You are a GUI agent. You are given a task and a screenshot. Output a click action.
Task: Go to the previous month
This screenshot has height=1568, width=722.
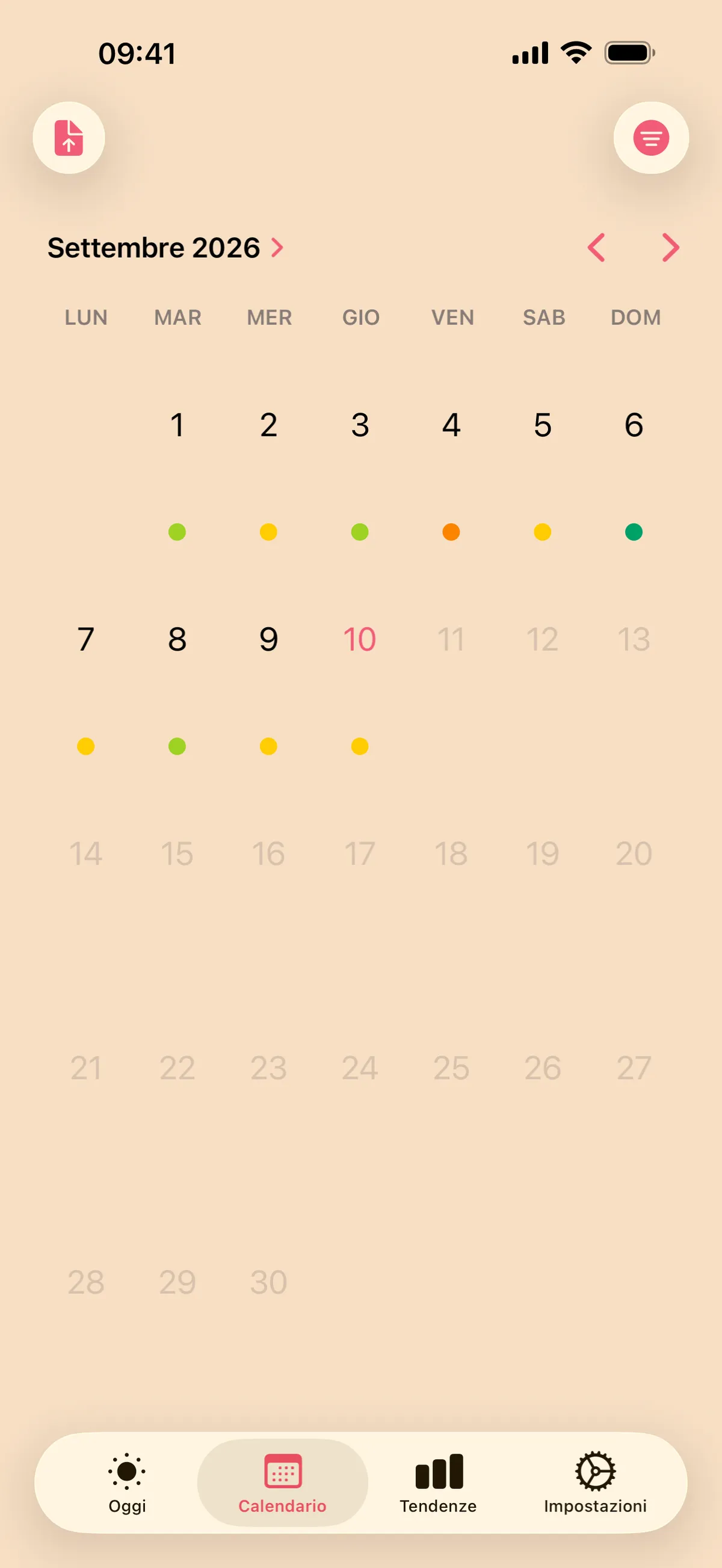coord(596,248)
